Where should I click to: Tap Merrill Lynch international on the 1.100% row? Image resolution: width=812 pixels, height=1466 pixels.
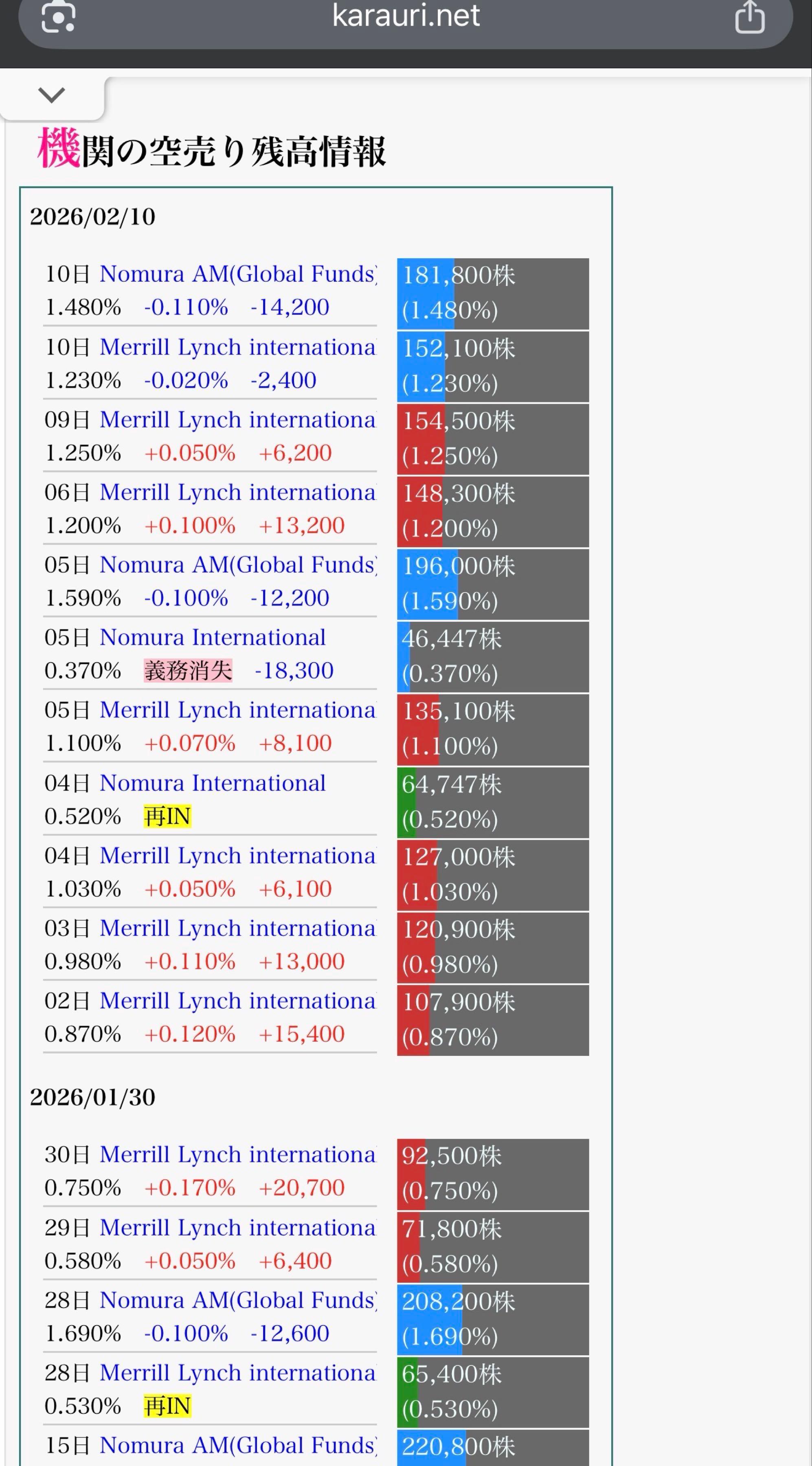tap(238, 710)
